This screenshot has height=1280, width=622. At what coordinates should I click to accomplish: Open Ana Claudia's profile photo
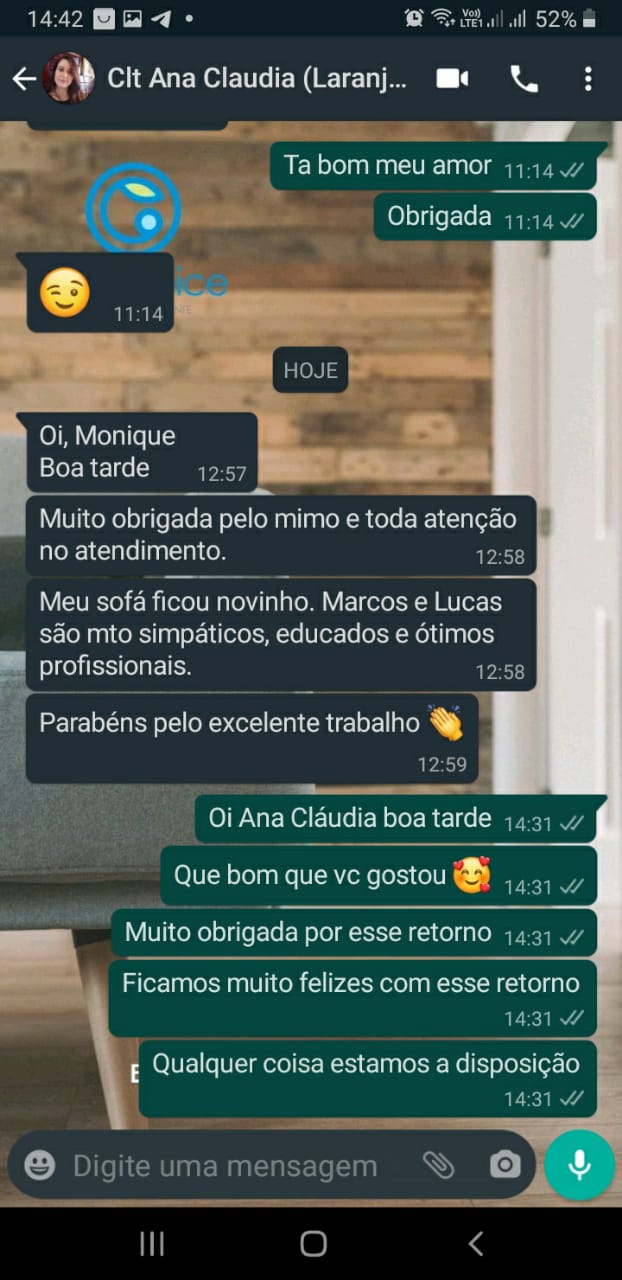coord(68,79)
